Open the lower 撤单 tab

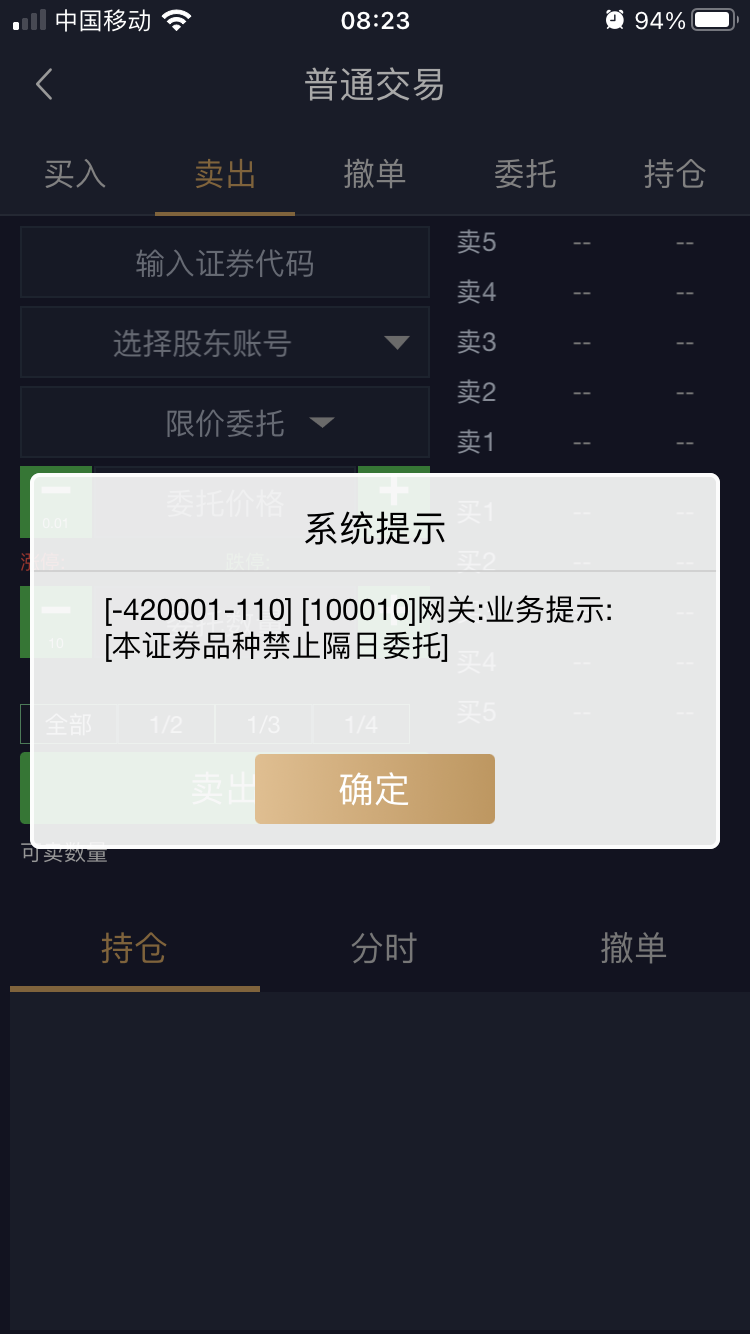(x=633, y=948)
